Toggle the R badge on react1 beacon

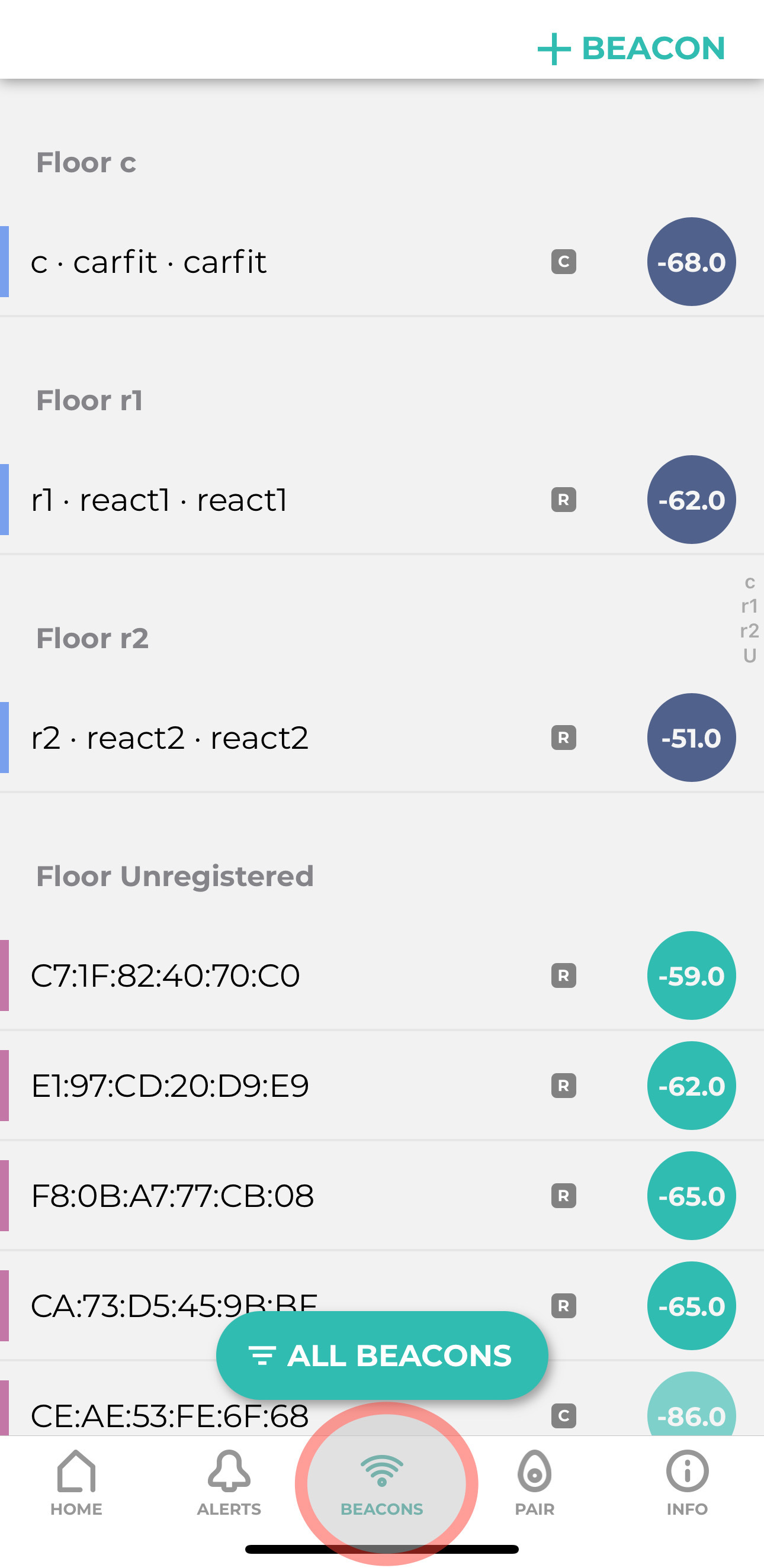point(564,499)
